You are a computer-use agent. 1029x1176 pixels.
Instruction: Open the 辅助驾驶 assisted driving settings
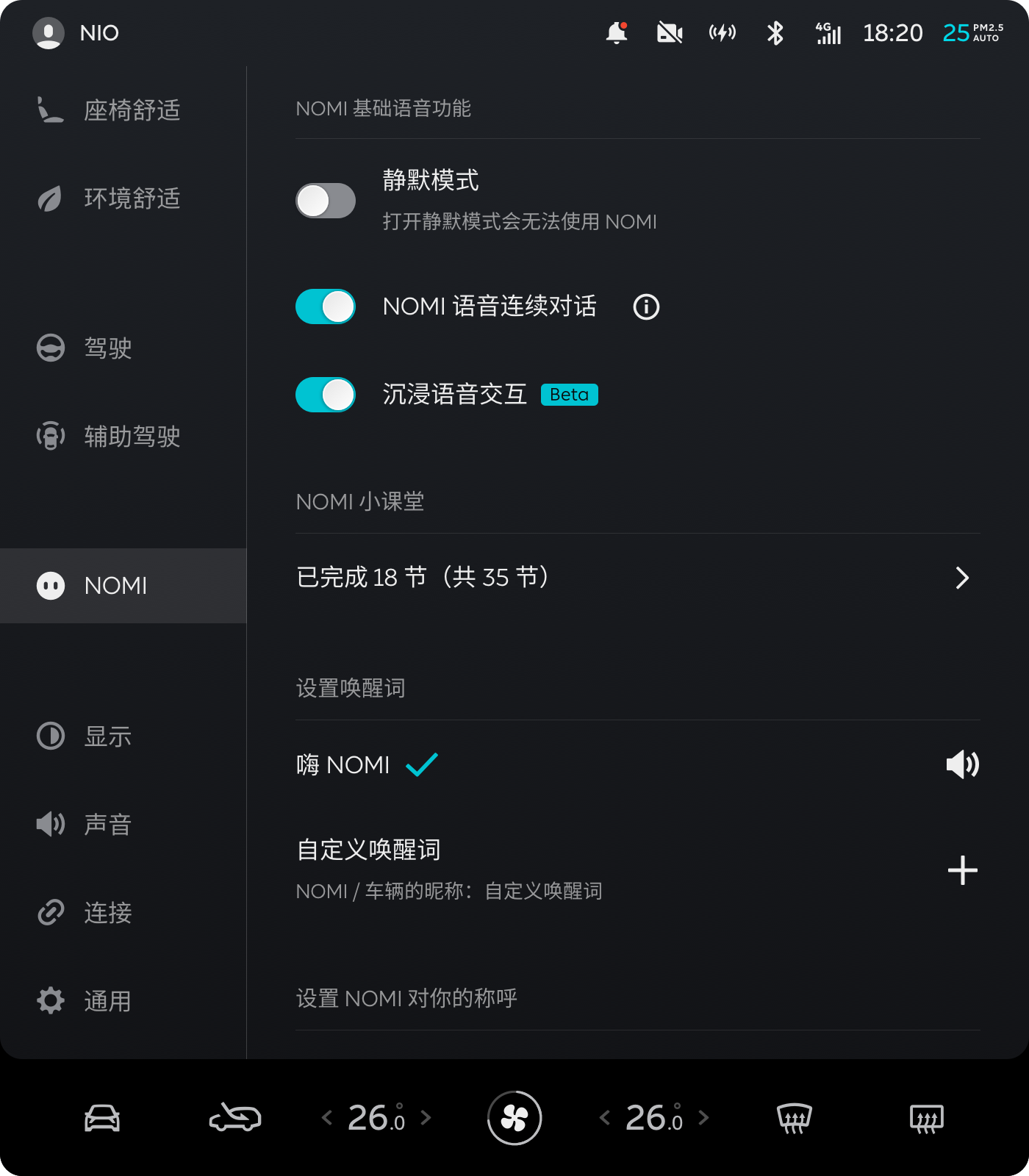(110, 437)
